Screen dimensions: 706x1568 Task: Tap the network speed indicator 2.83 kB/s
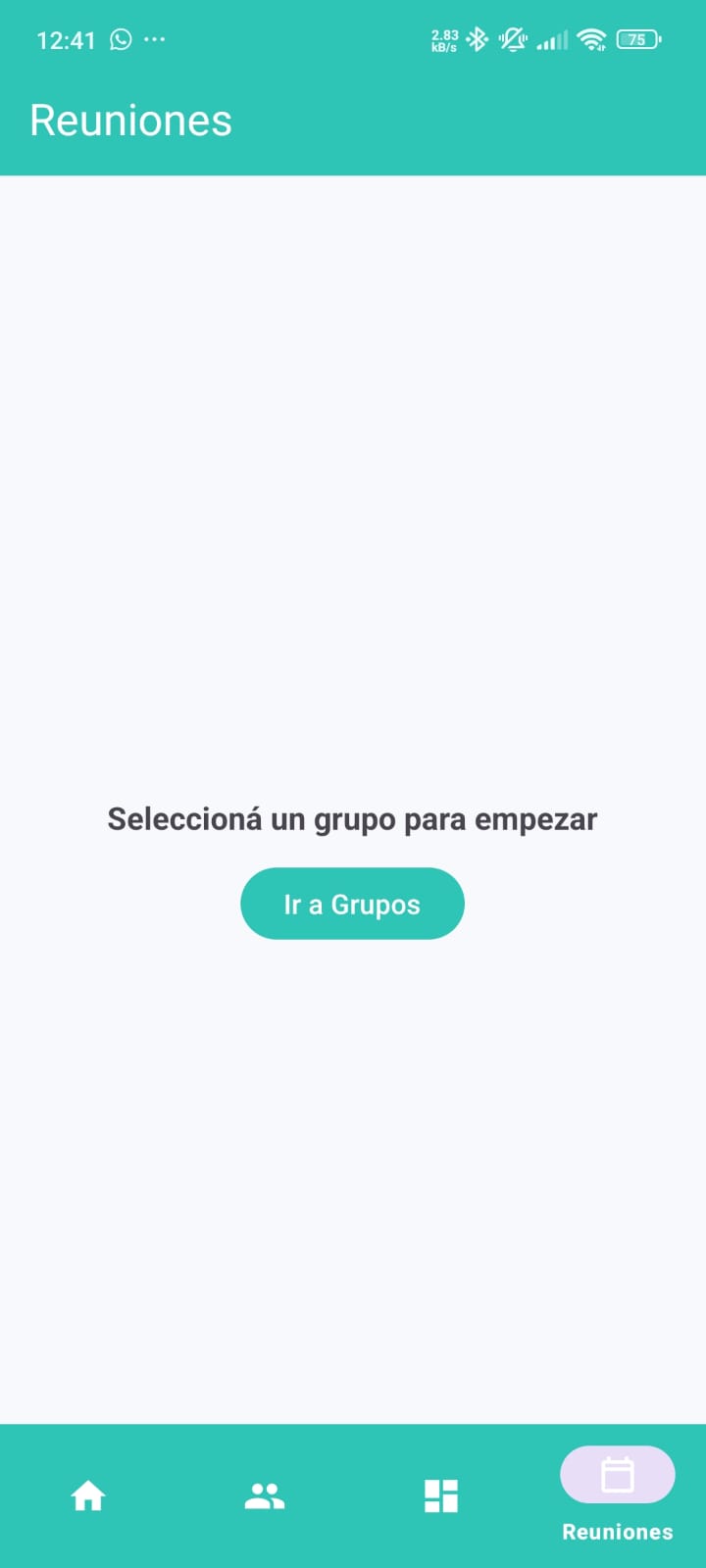(442, 39)
